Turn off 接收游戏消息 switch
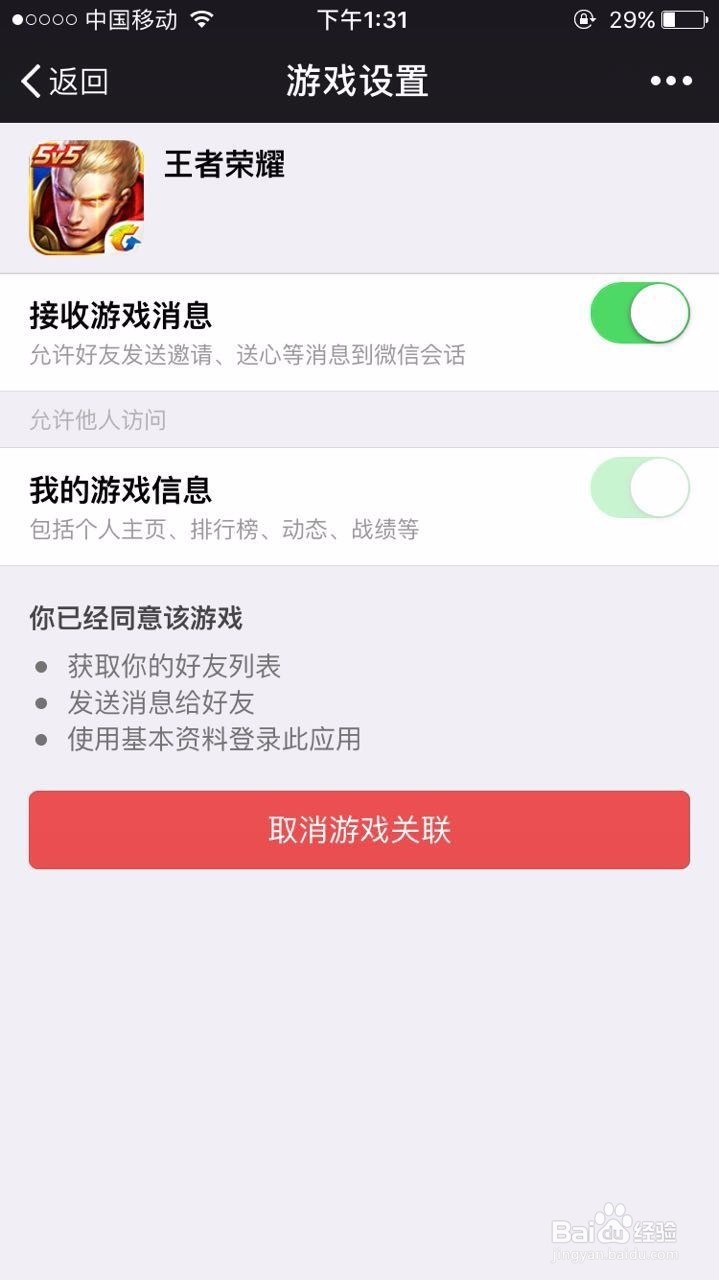 point(640,313)
